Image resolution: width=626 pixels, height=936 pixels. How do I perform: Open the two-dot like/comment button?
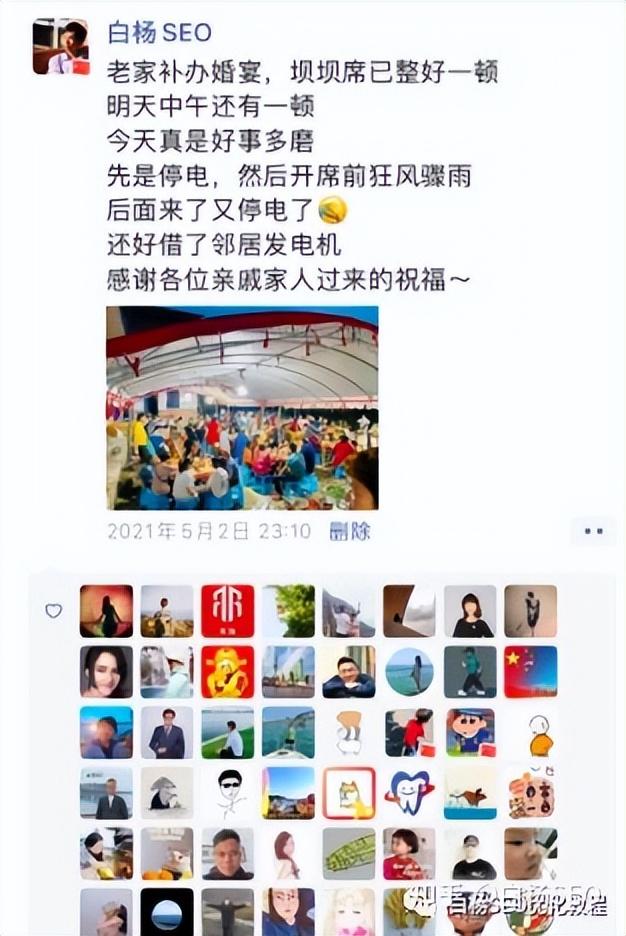(x=594, y=531)
